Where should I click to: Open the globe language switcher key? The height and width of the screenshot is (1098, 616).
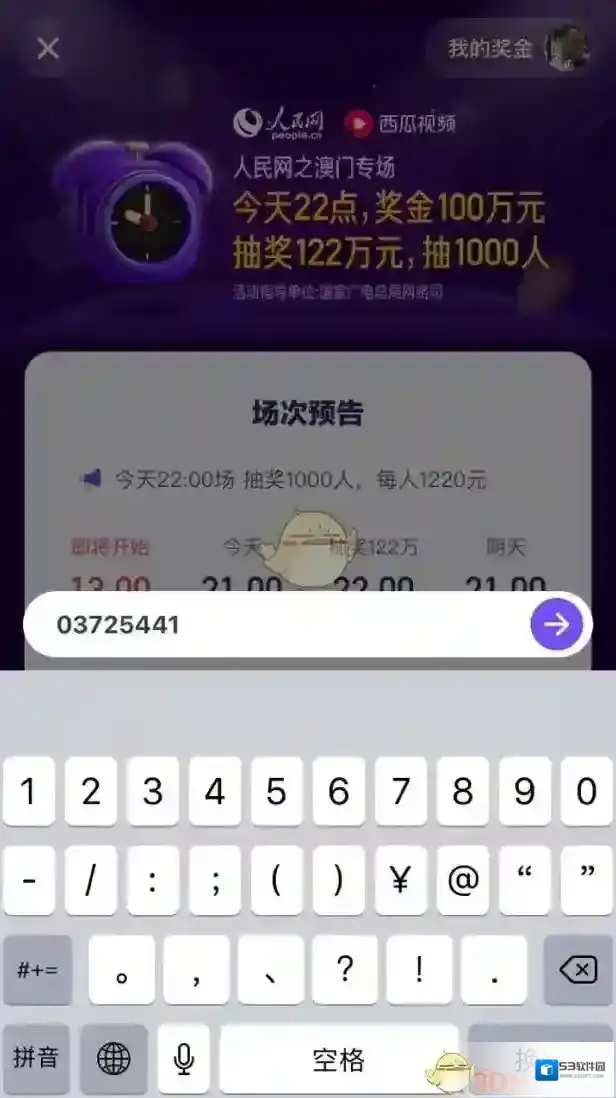coord(114,1057)
